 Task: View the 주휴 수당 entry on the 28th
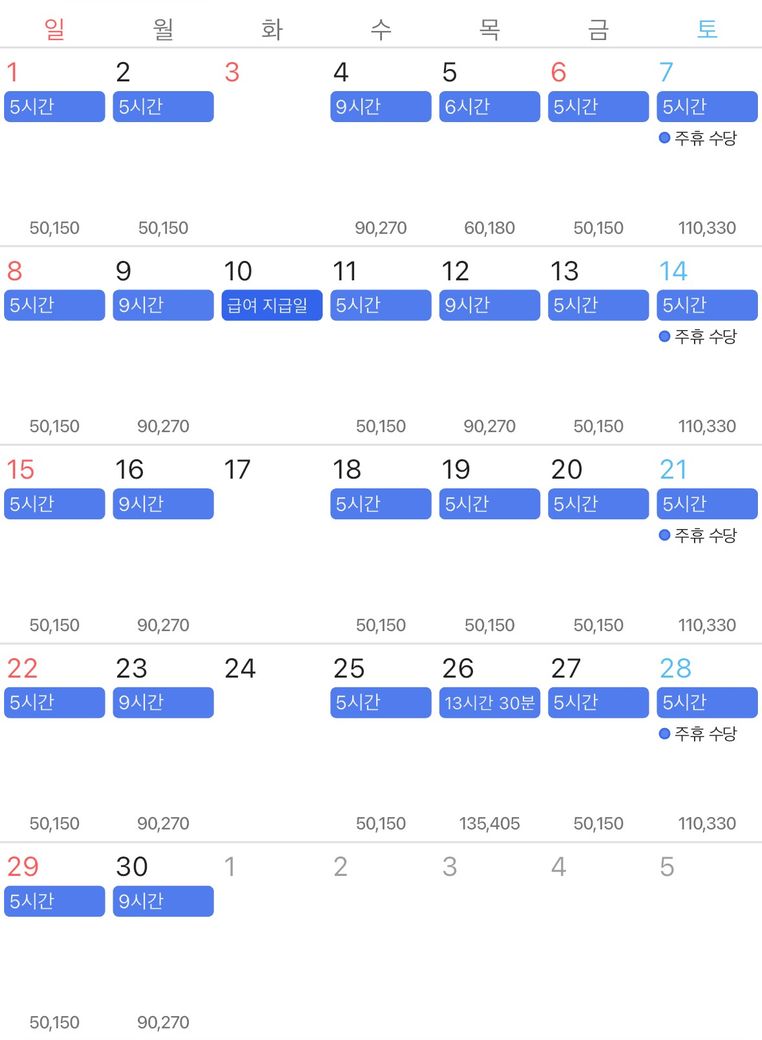click(x=698, y=734)
